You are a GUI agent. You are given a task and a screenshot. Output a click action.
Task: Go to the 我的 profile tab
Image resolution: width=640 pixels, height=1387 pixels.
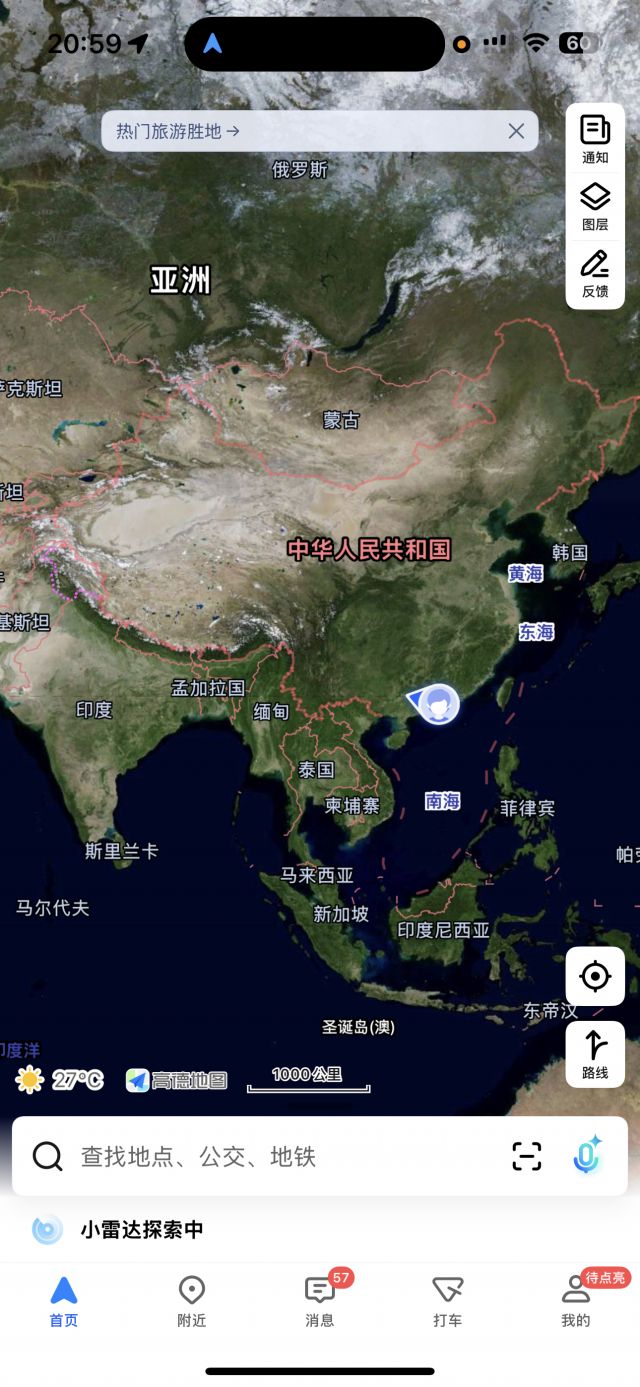(x=575, y=1301)
